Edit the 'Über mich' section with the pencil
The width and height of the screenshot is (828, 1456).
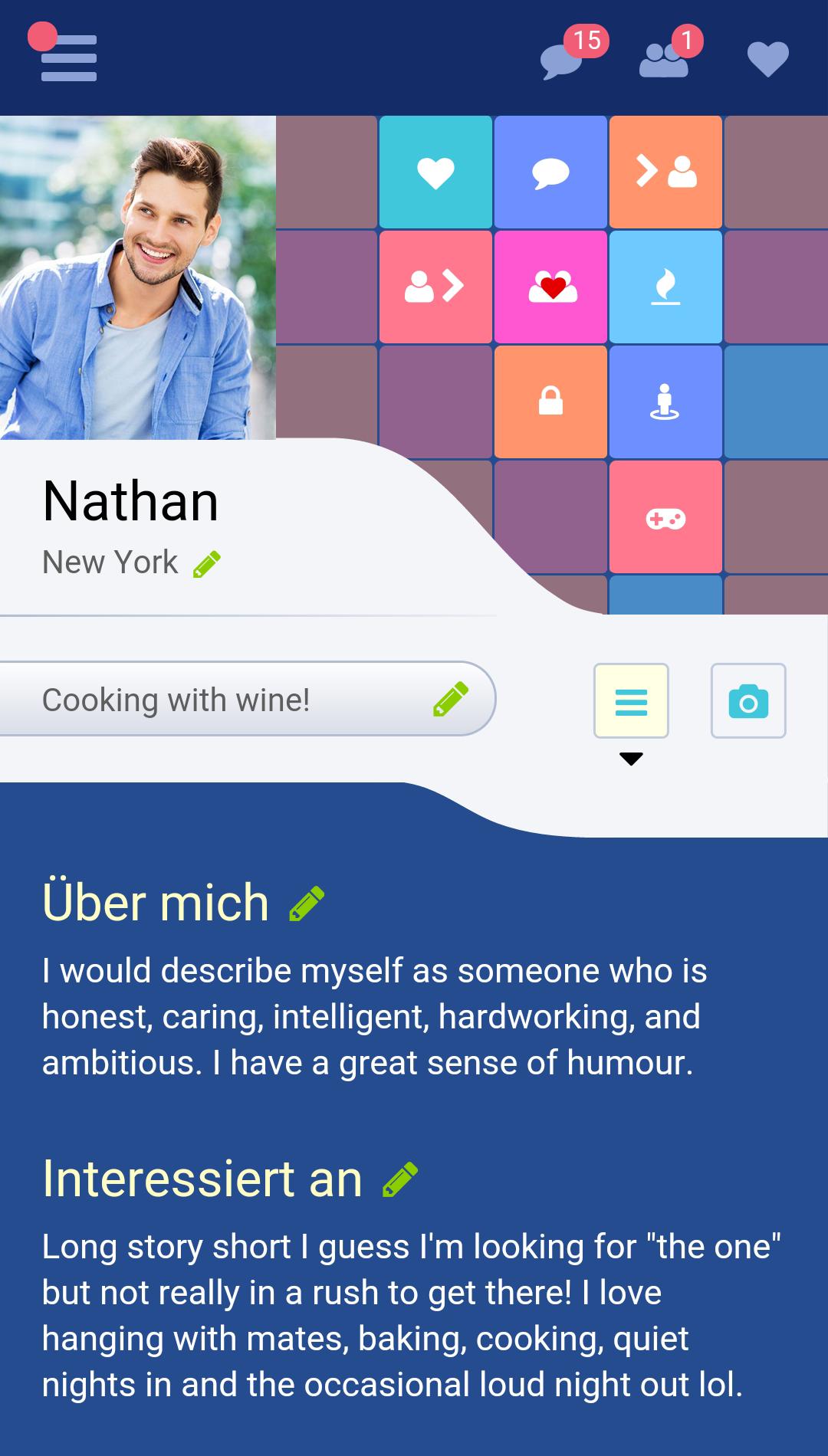[x=304, y=902]
